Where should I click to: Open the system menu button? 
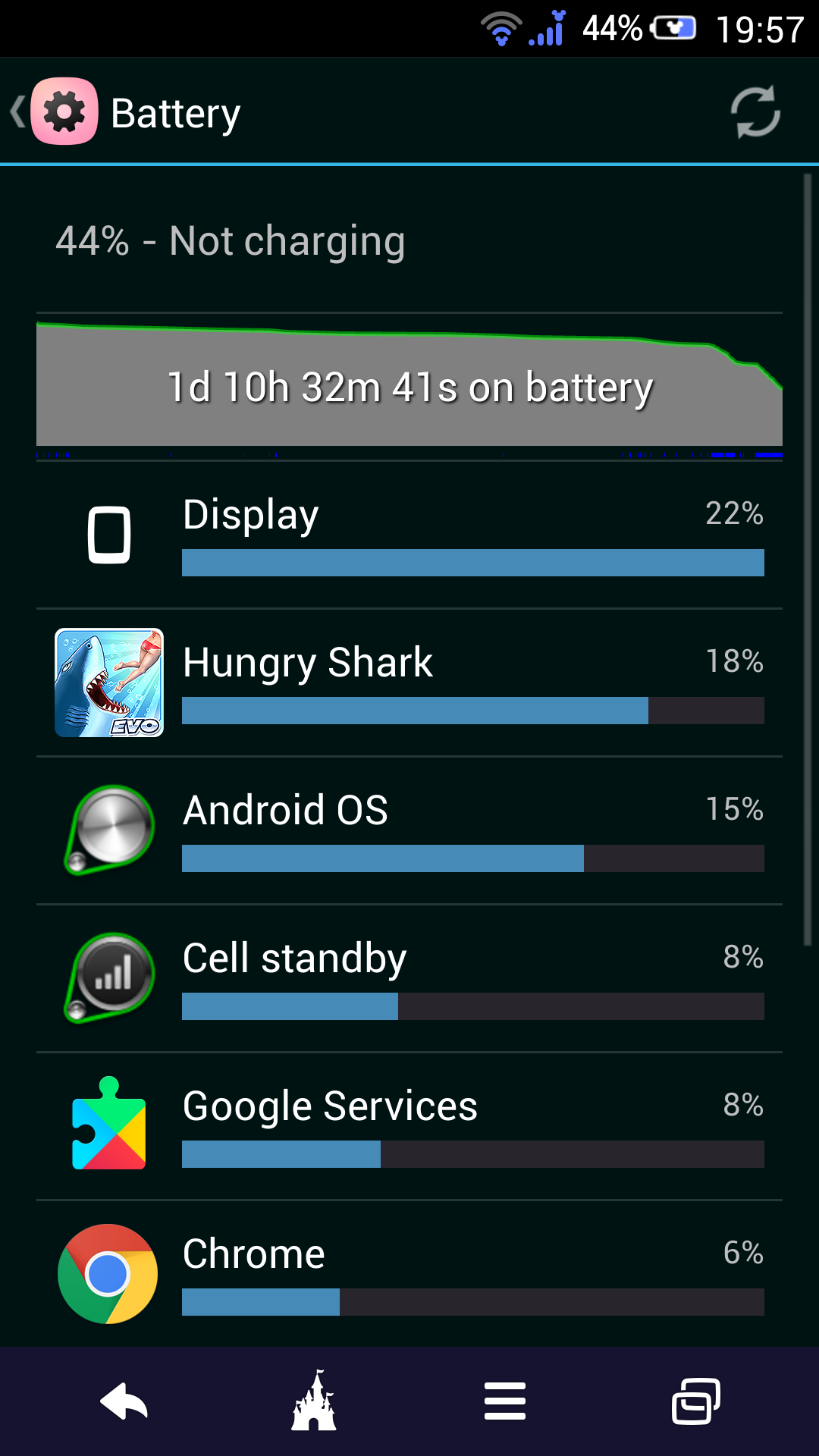click(x=505, y=1401)
